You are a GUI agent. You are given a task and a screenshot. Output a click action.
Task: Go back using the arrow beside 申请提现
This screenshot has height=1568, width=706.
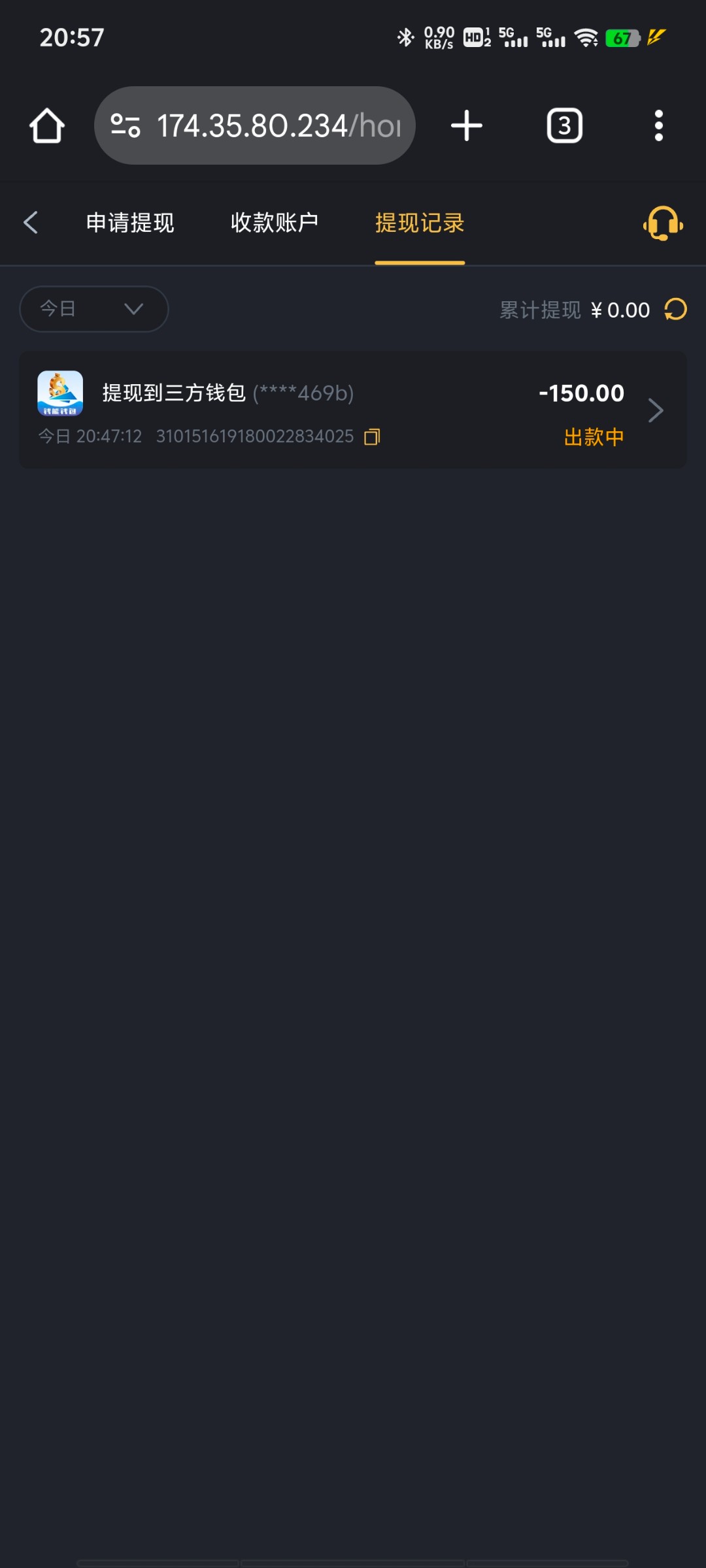coord(31,223)
